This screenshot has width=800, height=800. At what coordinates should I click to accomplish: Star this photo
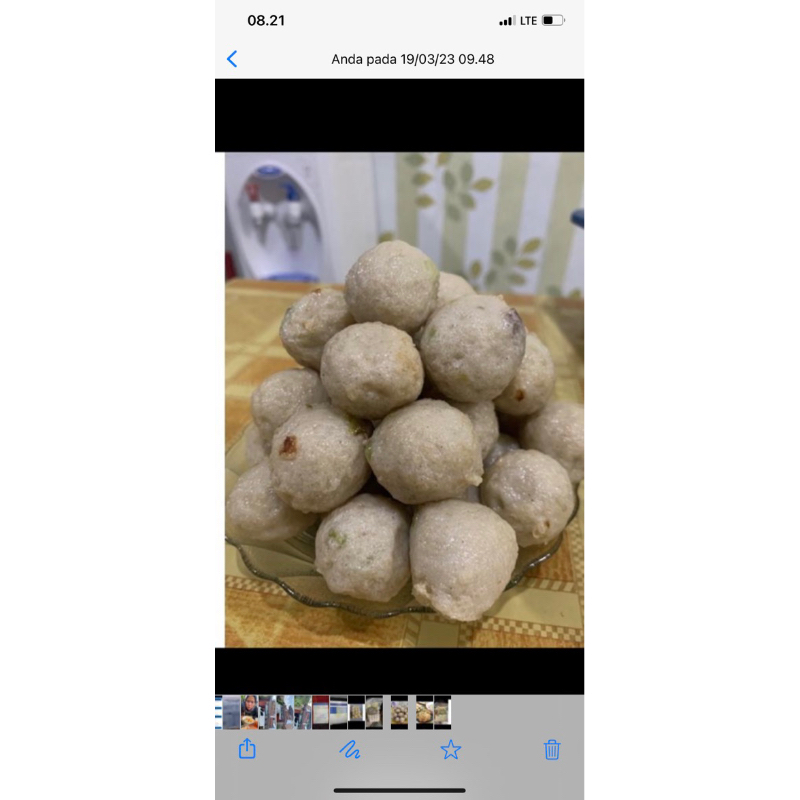point(451,749)
